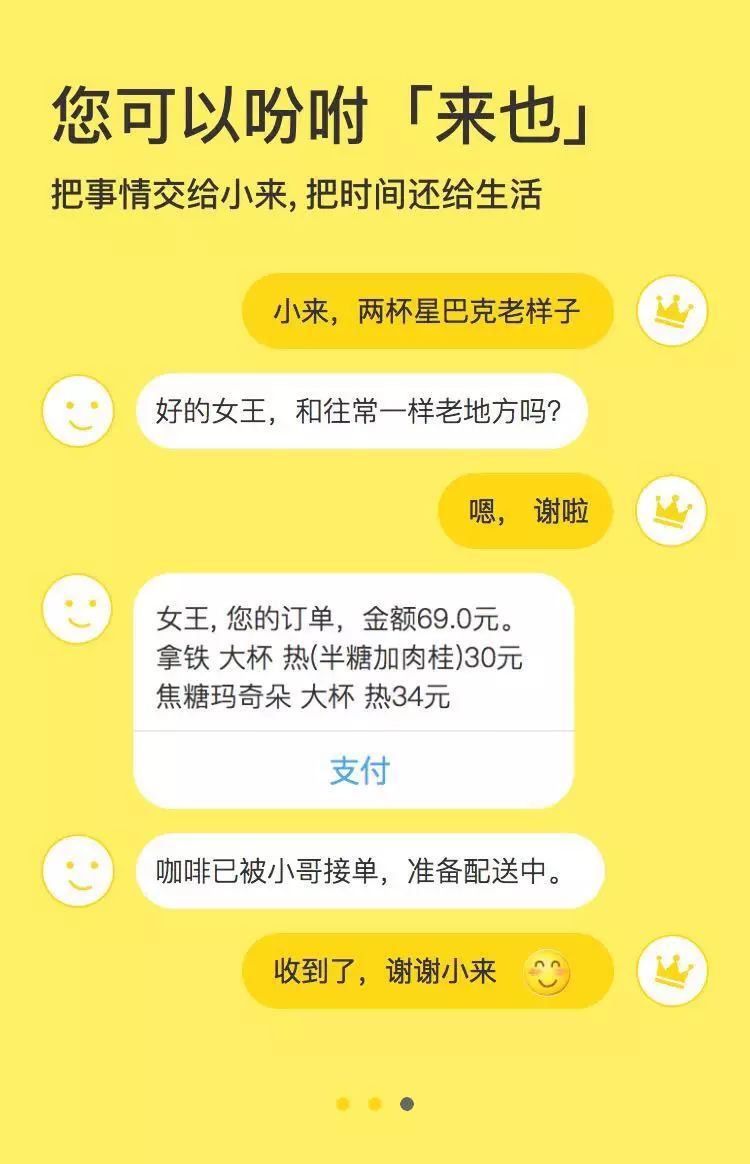Viewport: 750px width, 1164px height.
Task: Select the second page indicator dot
Action: point(375,1104)
